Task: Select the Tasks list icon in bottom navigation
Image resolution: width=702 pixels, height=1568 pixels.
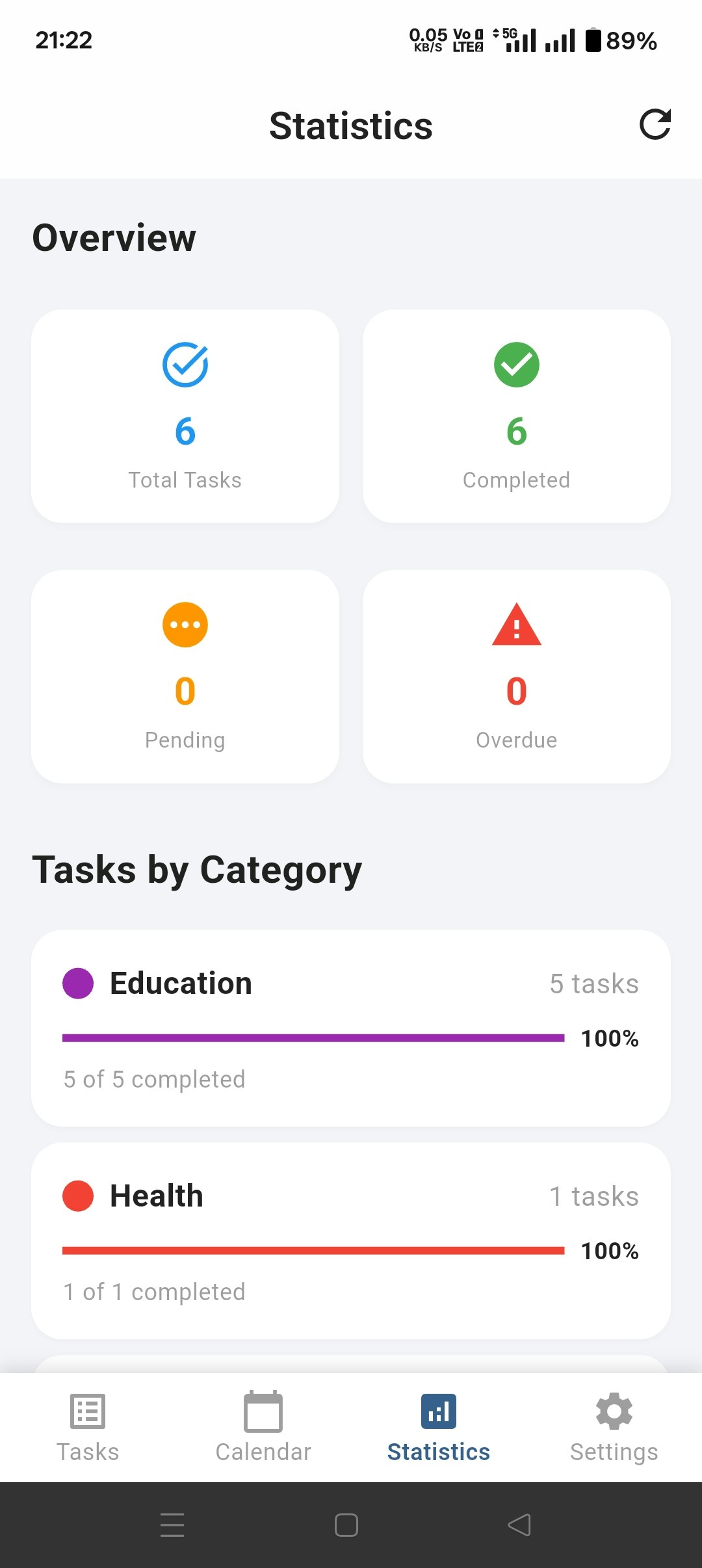Action: coord(88,1413)
